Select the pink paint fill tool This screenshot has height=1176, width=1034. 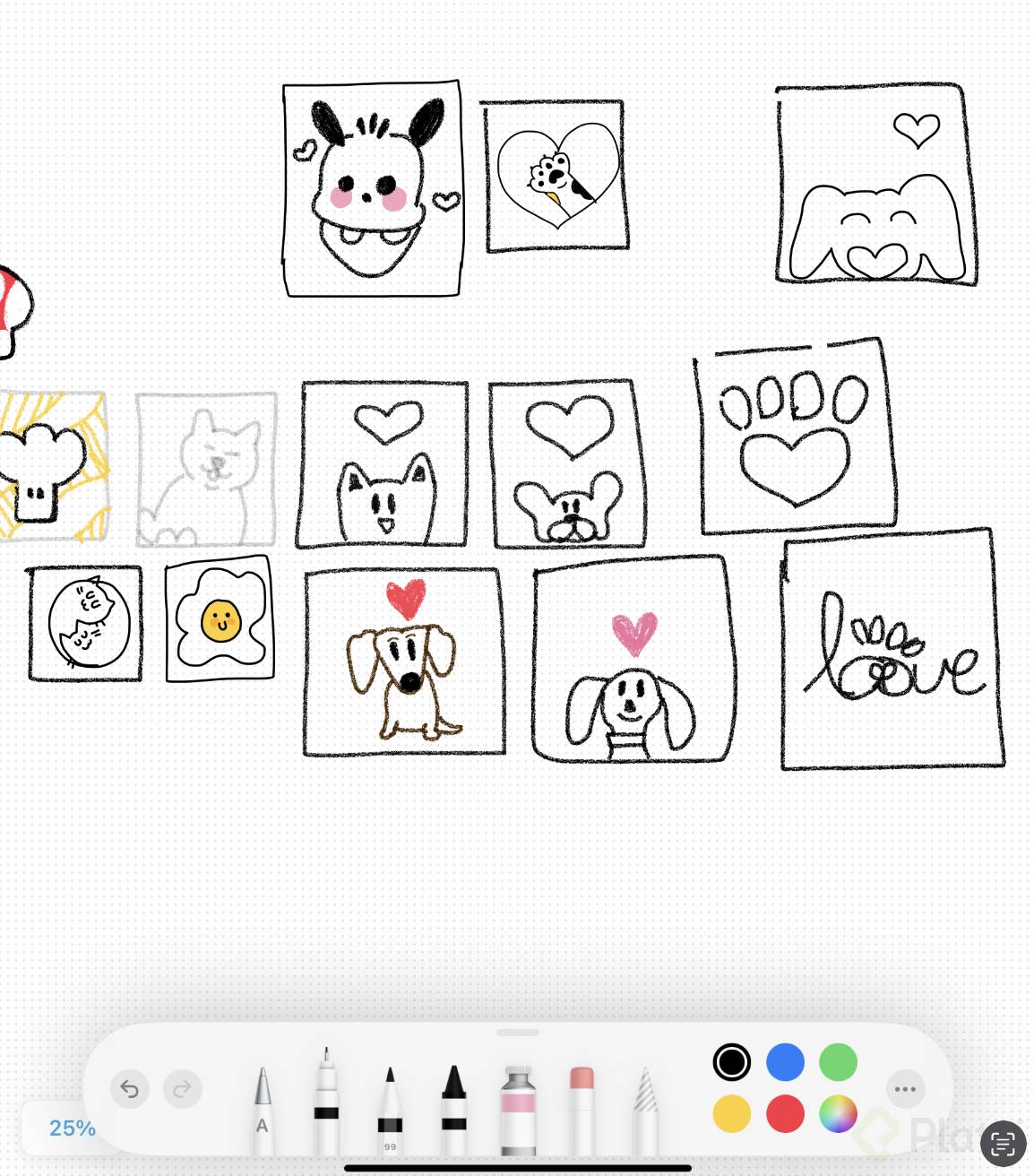[x=518, y=1110]
